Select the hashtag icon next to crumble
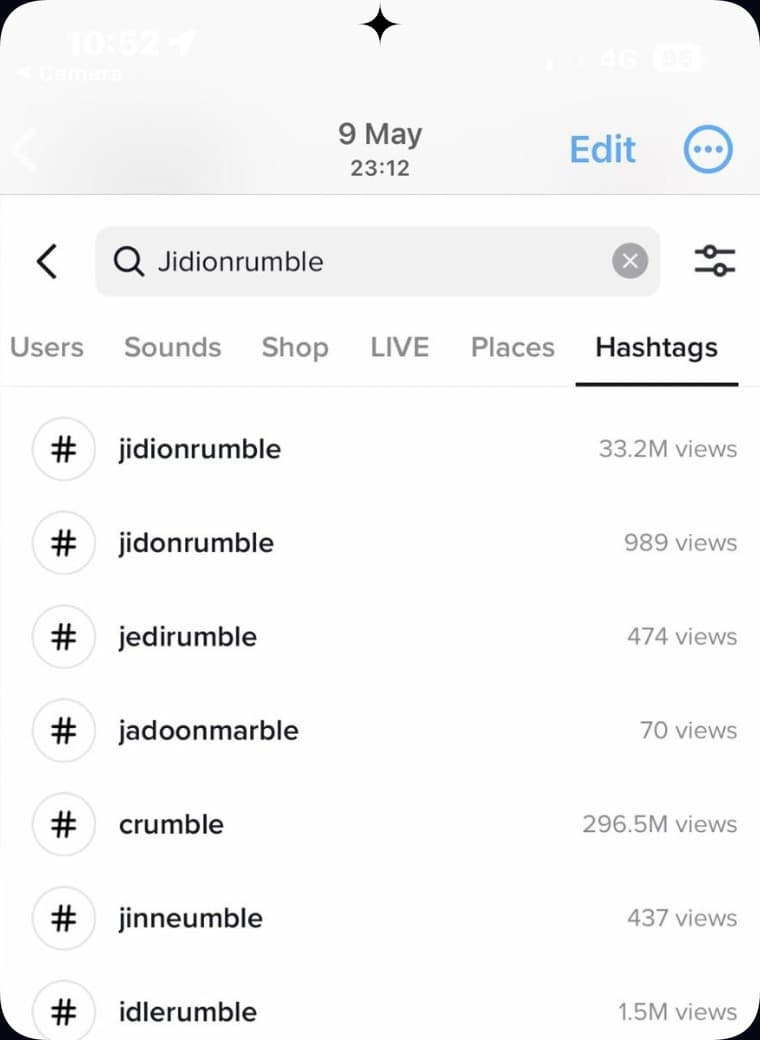Screen dimensions: 760x1040 [x=63, y=824]
